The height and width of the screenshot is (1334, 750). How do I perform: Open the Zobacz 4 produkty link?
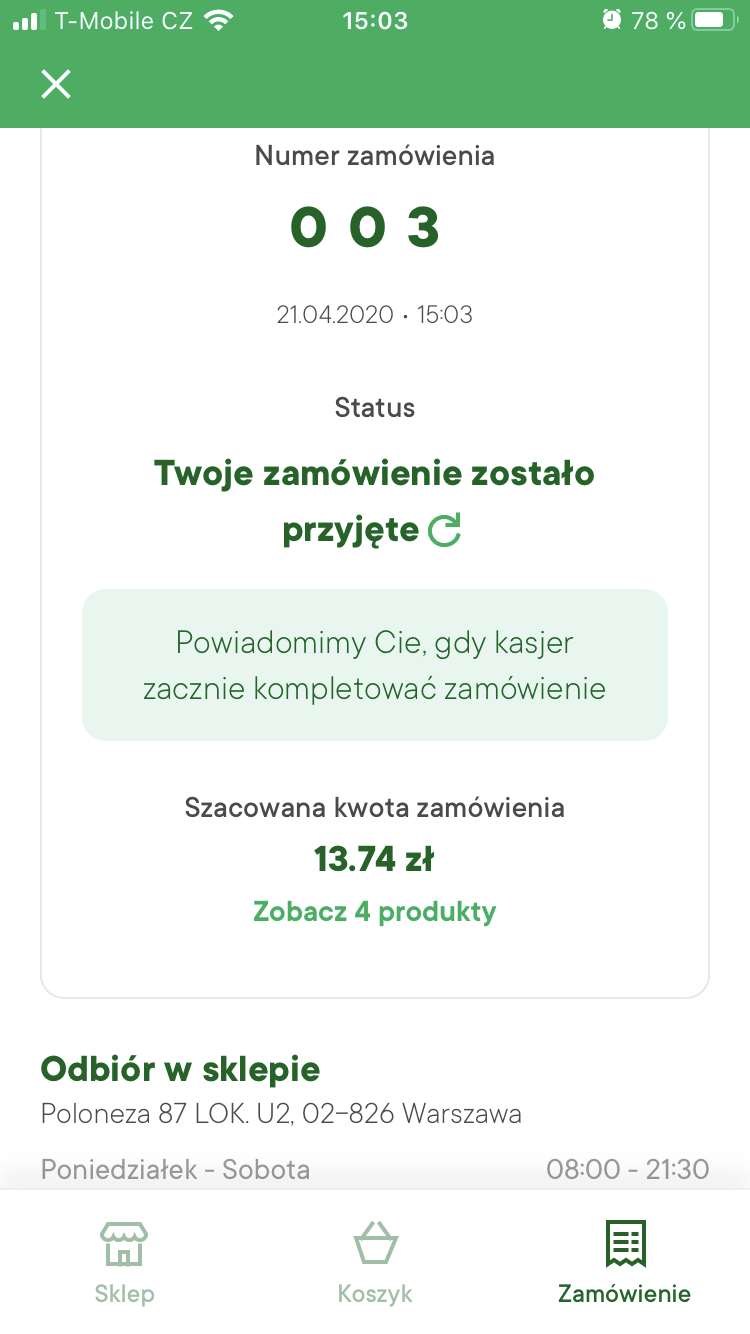click(x=375, y=912)
